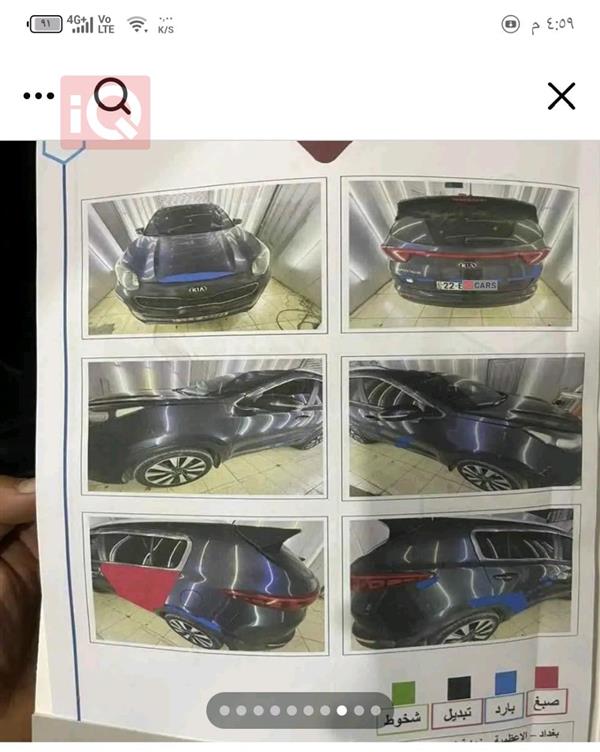Tap the magnifier search icon
This screenshot has height=752, width=600.
click(x=112, y=96)
